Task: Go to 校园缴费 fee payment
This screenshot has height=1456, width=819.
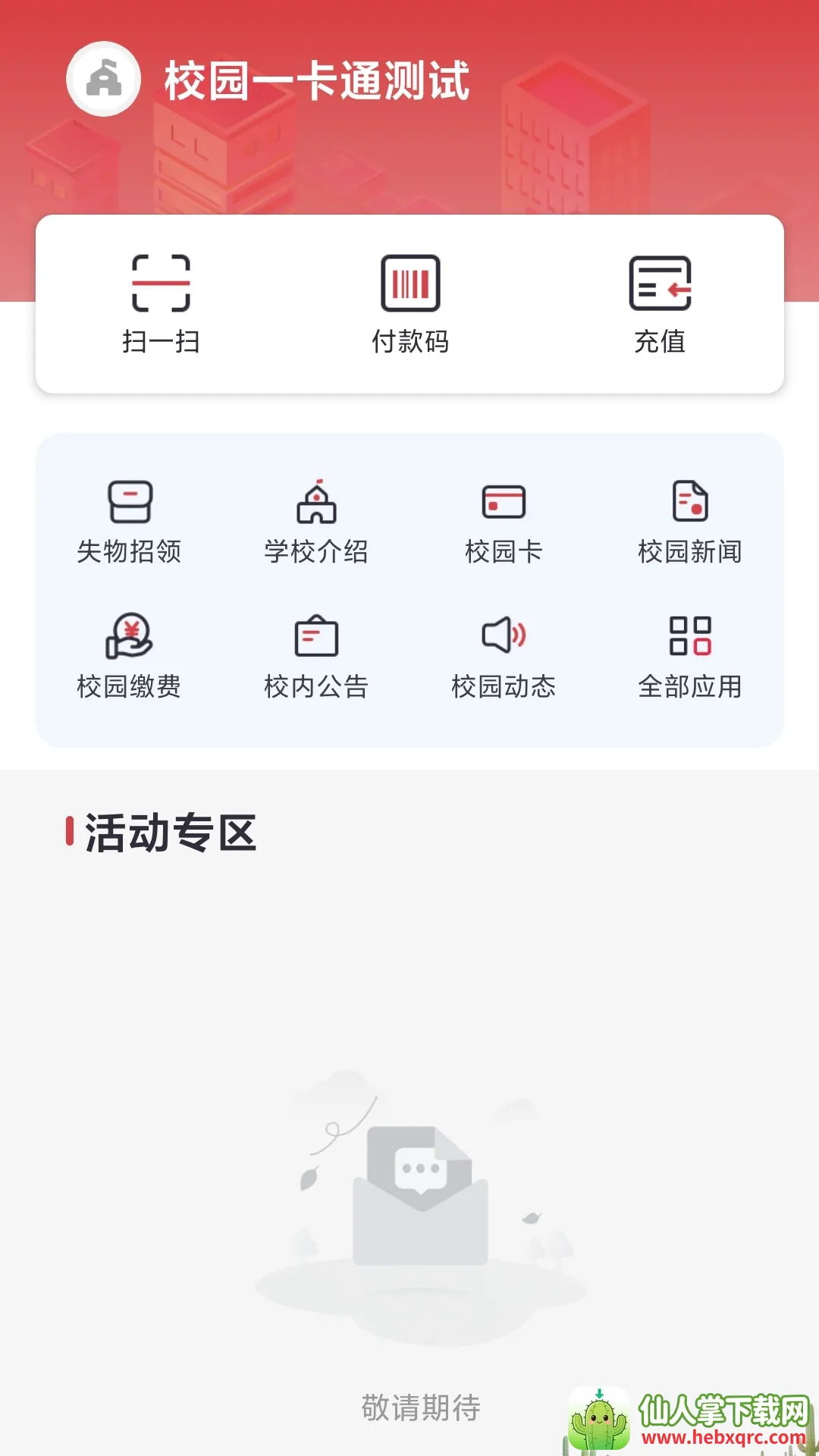Action: (130, 656)
